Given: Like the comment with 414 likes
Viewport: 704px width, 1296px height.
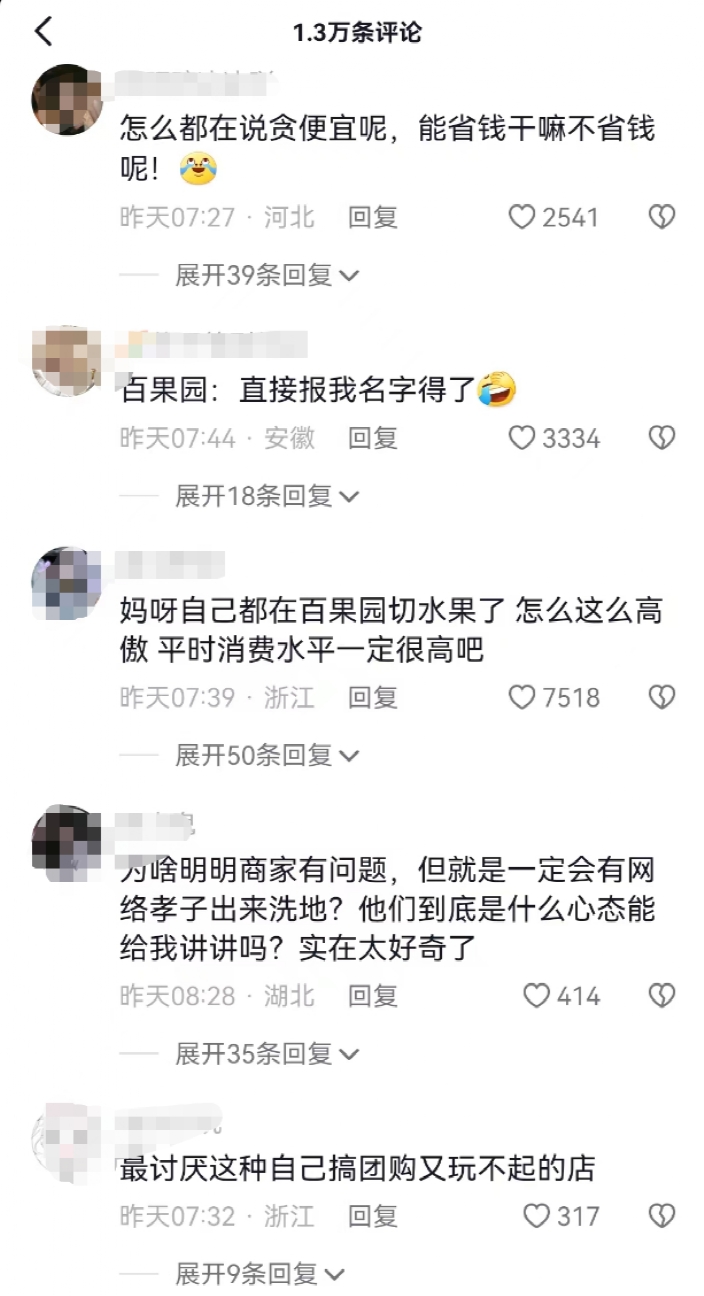Looking at the screenshot, I should pos(538,995).
